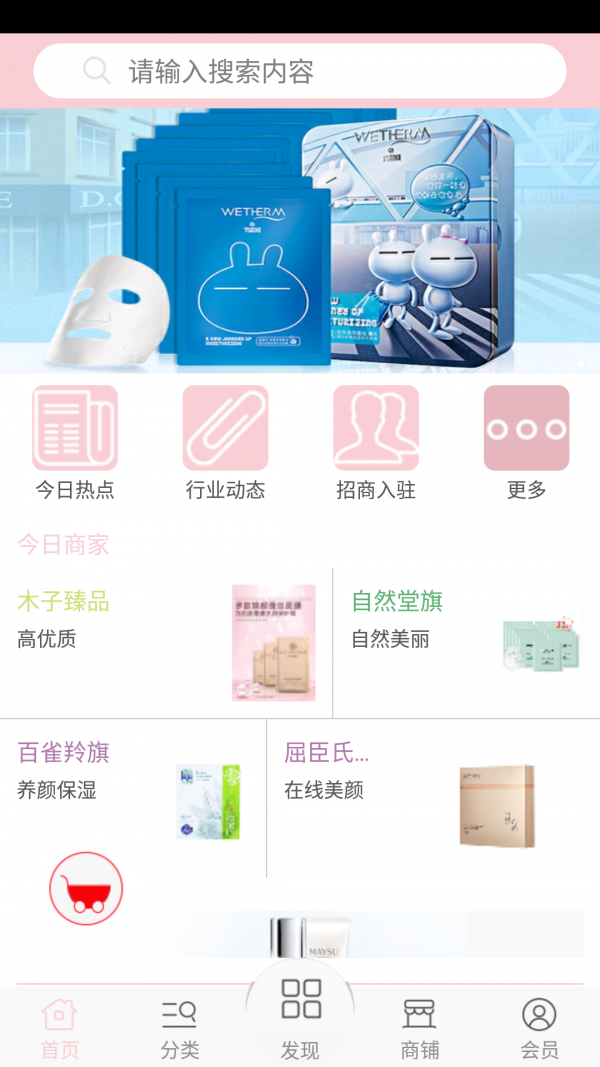This screenshot has height=1067, width=600.
Task: Switch to the 分类 tab
Action: (x=180, y=1028)
